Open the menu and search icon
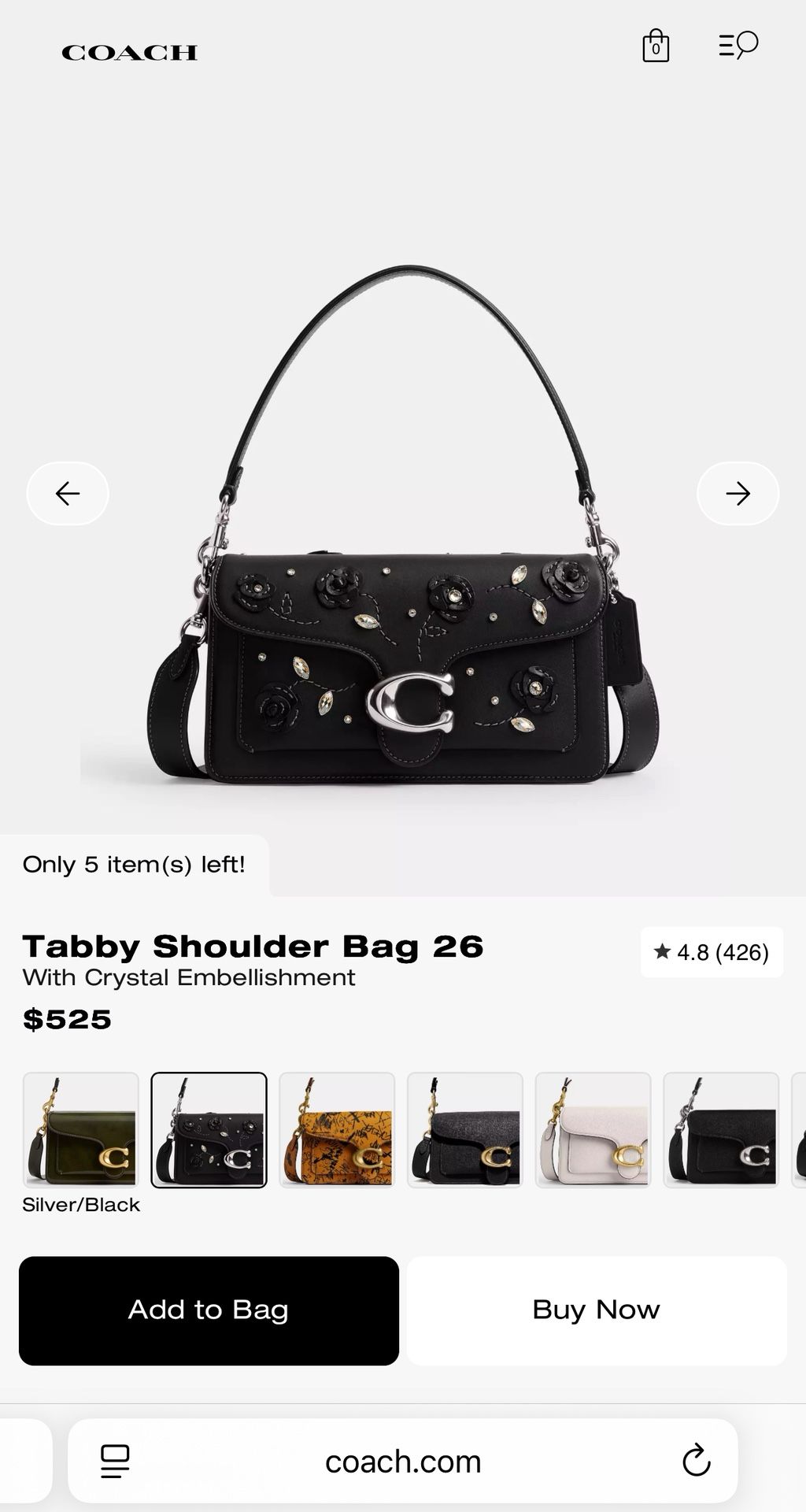The image size is (806, 1512). point(738,45)
